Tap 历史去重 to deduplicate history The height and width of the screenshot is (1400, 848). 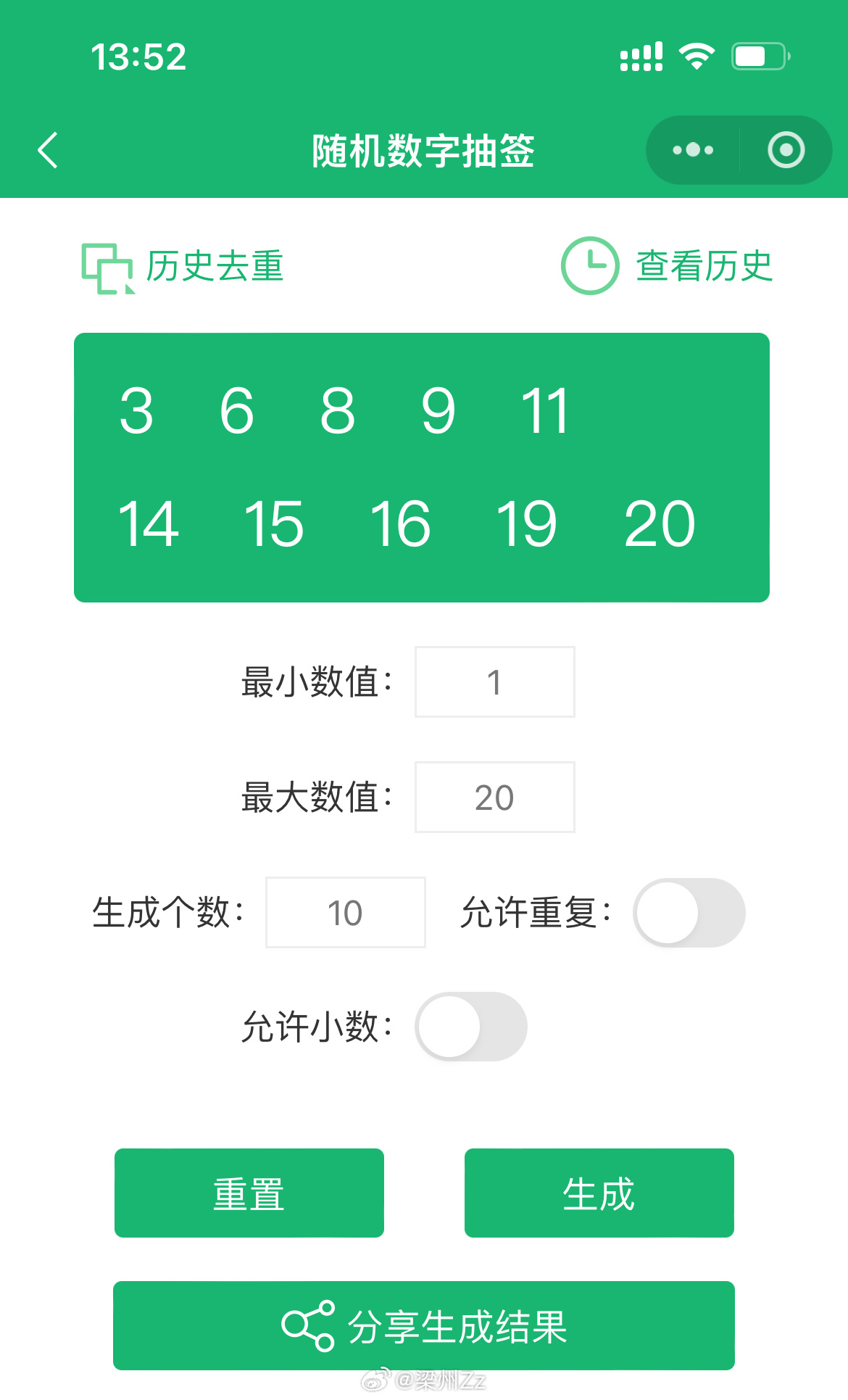[x=182, y=267]
